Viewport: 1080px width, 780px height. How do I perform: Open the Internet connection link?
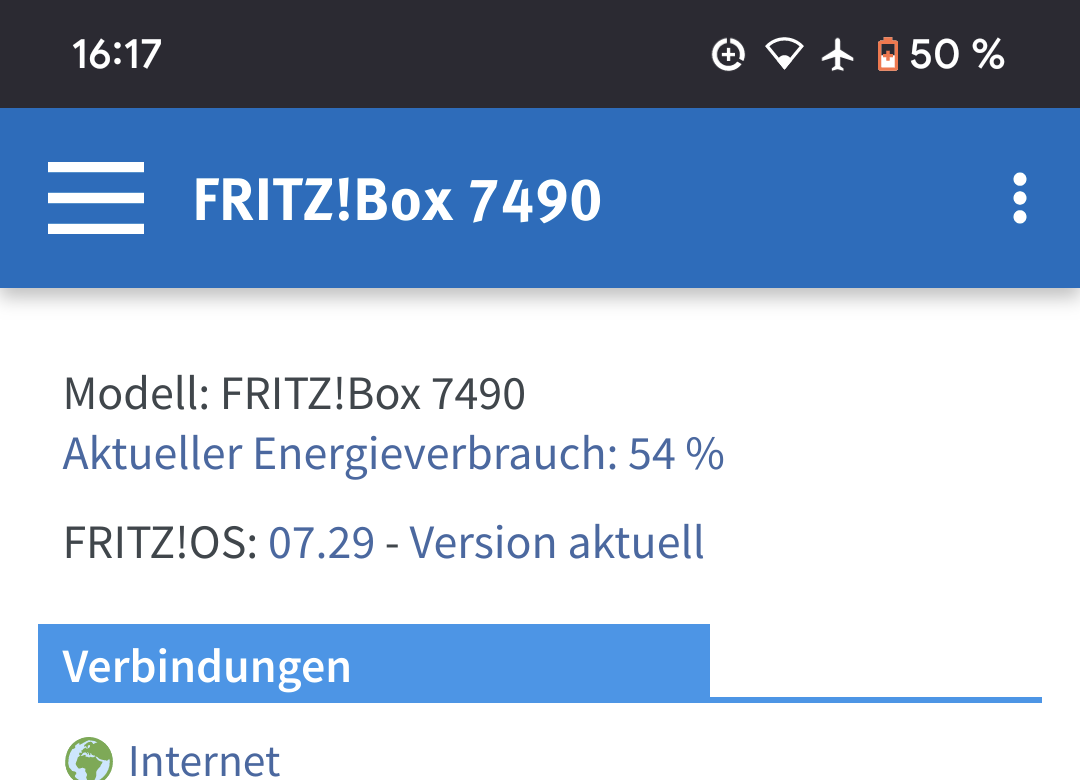[x=204, y=761]
